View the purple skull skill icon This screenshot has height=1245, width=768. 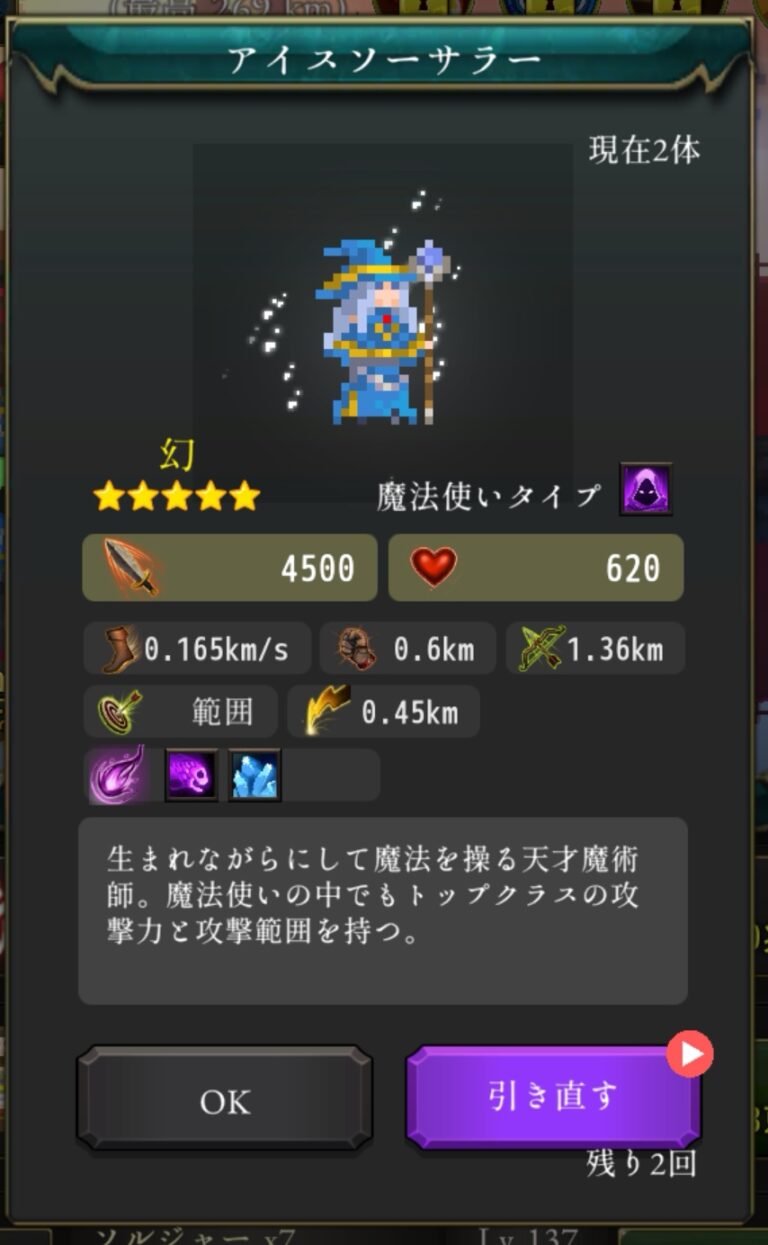coord(190,775)
